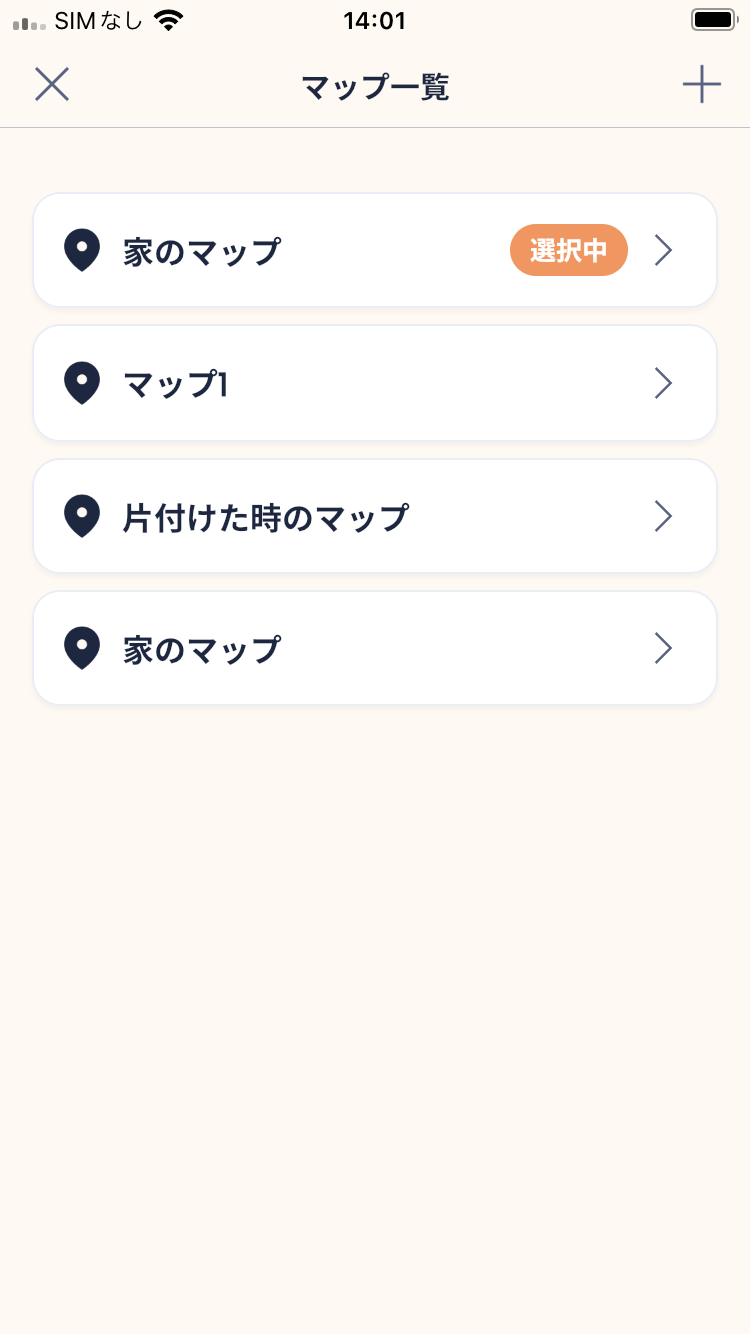
Task: Open the マップ1 map
Action: pyautogui.click(x=375, y=383)
